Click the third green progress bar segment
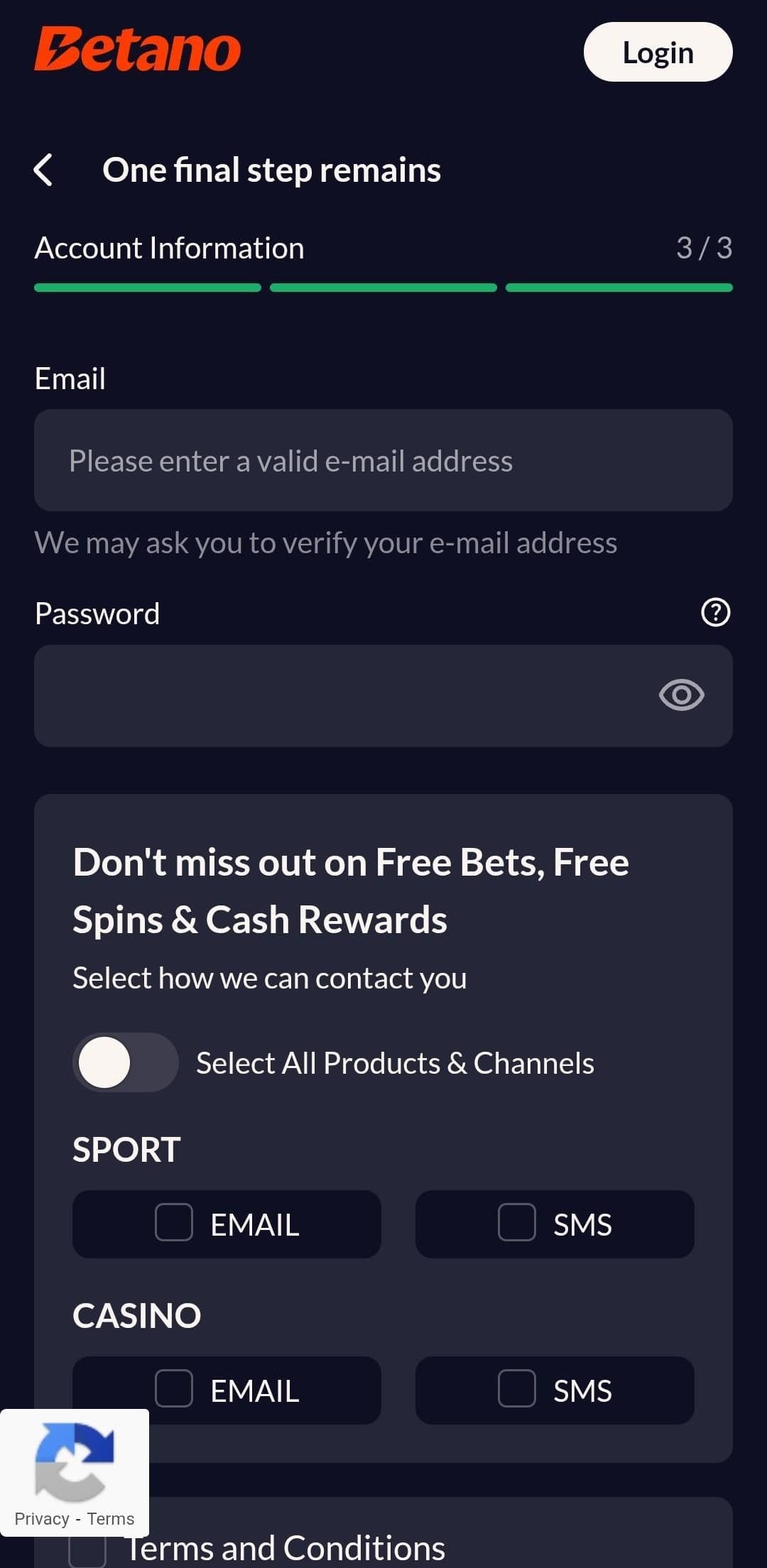The image size is (767, 1568). [x=619, y=287]
